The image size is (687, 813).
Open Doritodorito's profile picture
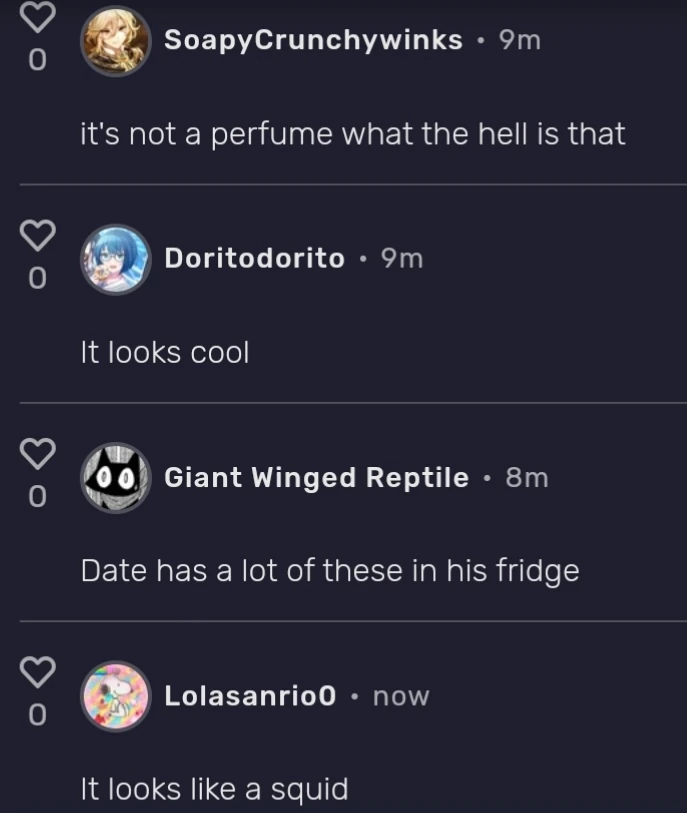[x=115, y=259]
